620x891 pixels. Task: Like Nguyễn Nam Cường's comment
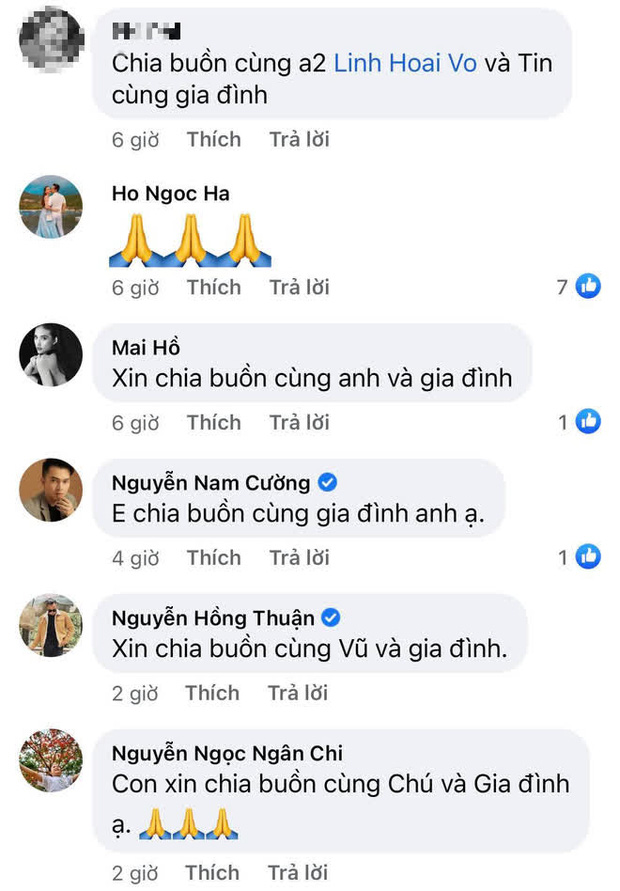(x=214, y=558)
